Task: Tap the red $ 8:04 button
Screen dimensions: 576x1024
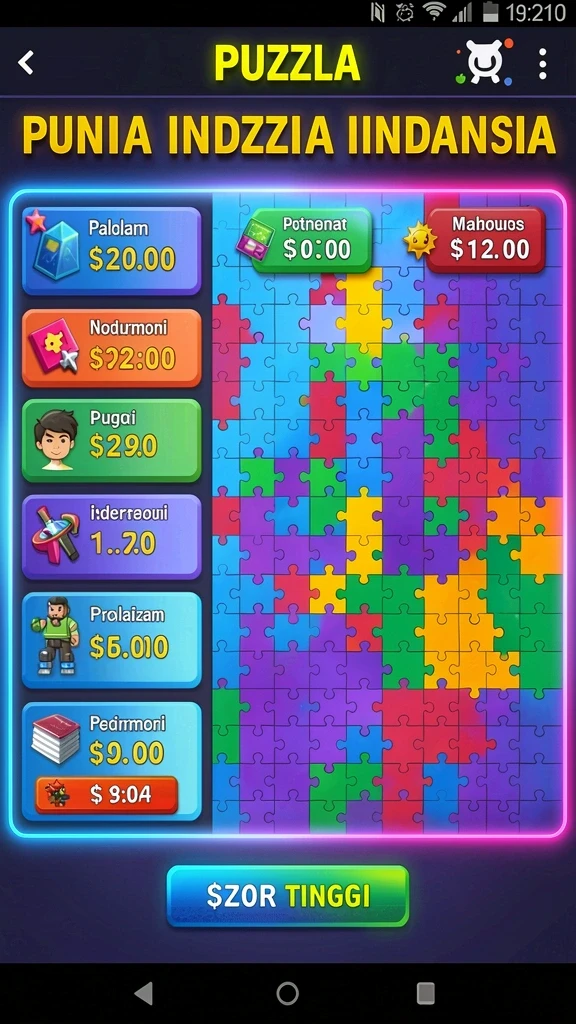Action: pyautogui.click(x=106, y=794)
